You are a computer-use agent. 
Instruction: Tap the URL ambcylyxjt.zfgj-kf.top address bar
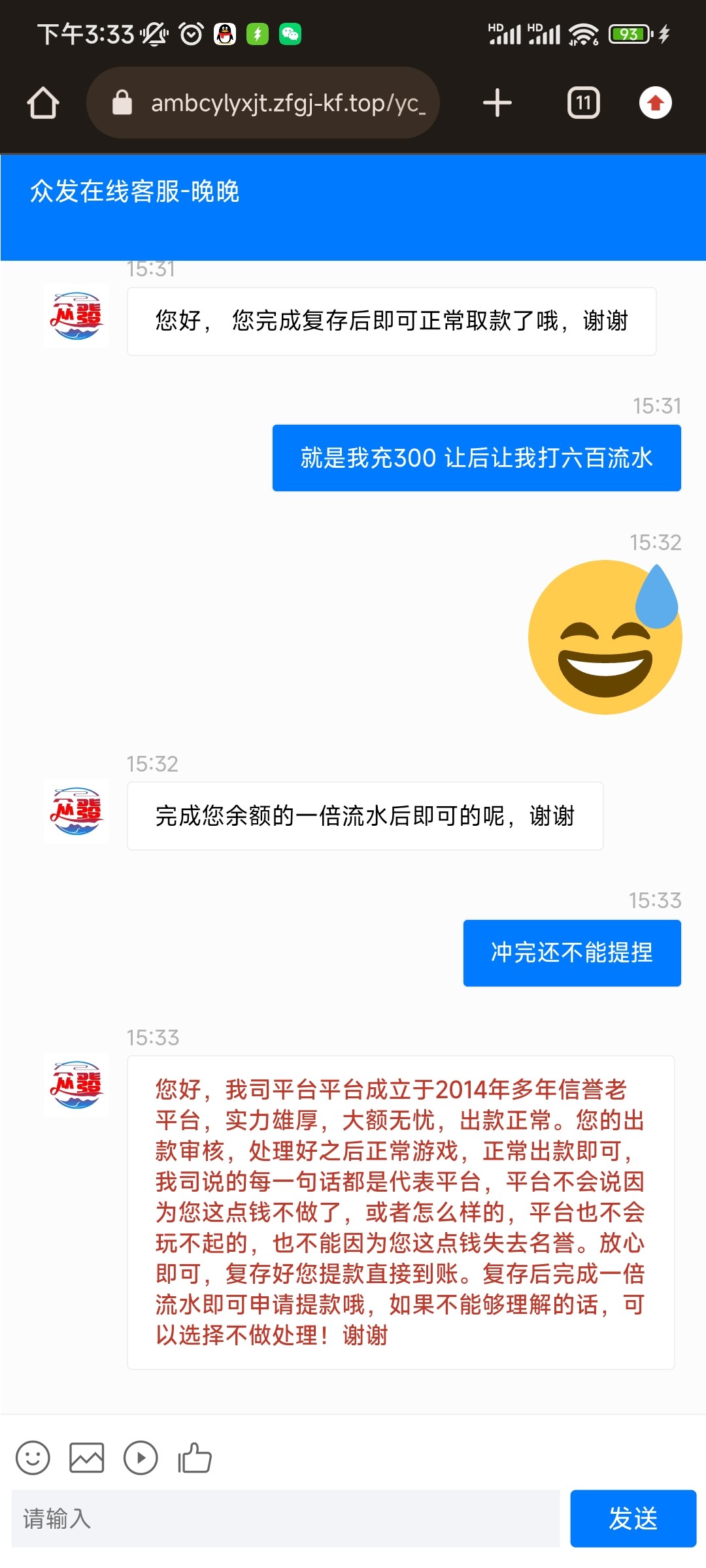(288, 103)
